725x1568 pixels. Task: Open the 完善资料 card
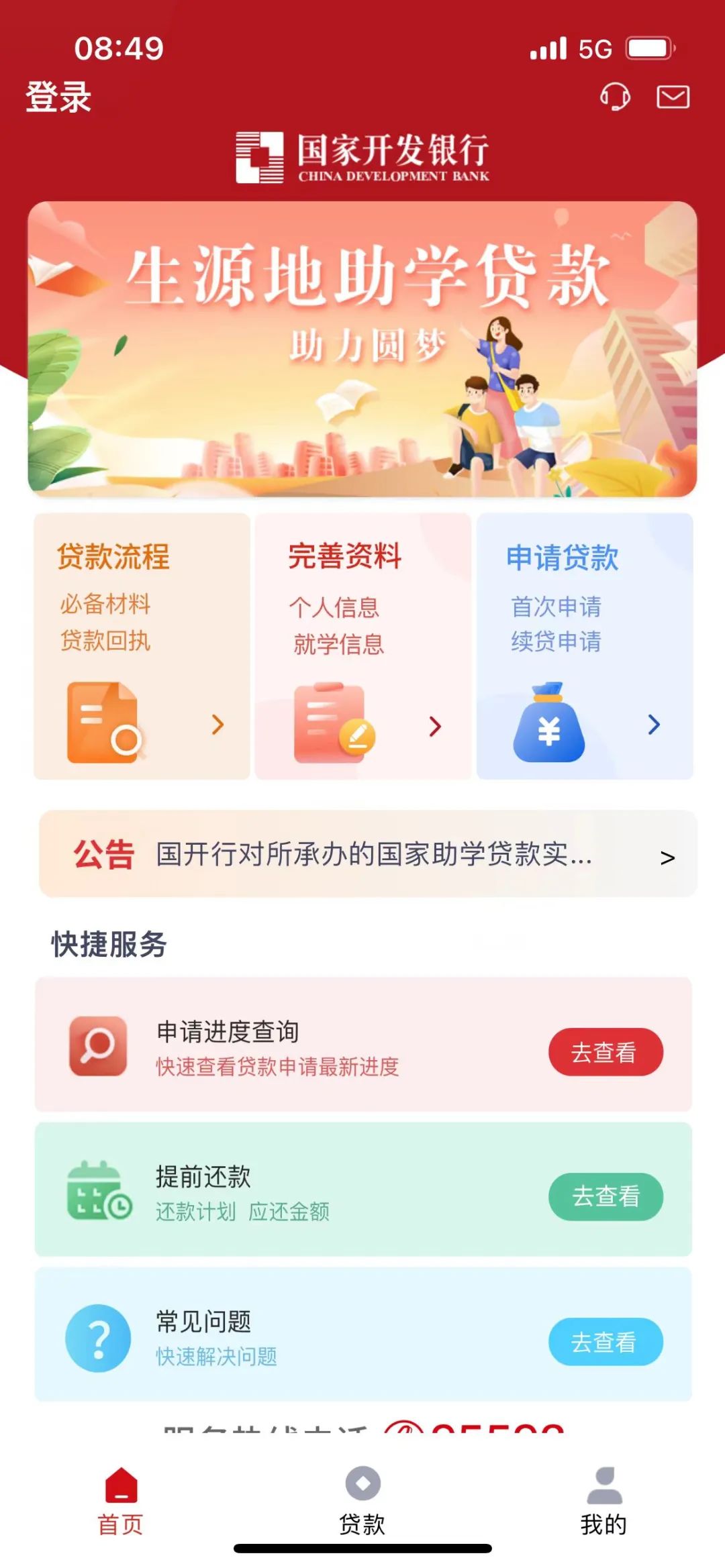tap(362, 645)
